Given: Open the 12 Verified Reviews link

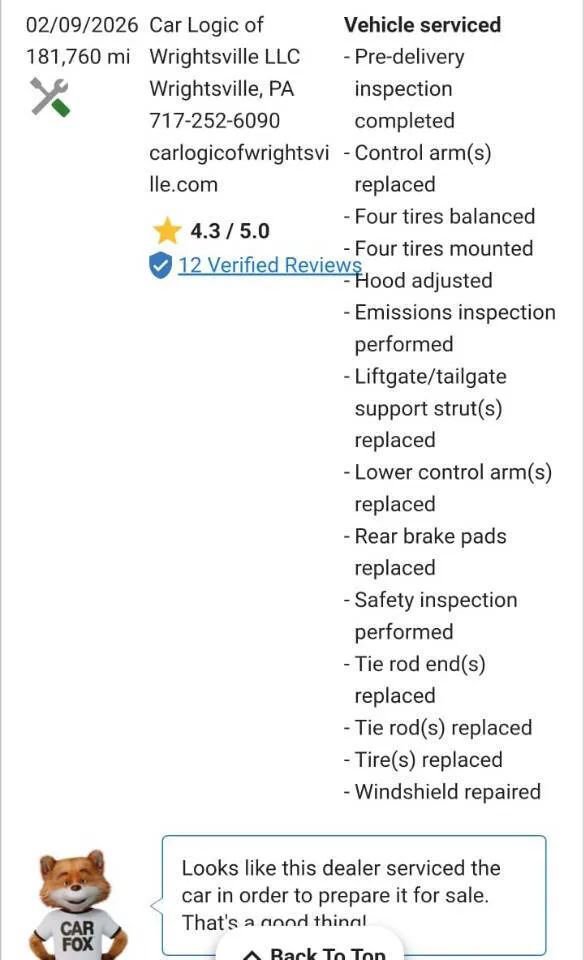Looking at the screenshot, I should coord(269,266).
